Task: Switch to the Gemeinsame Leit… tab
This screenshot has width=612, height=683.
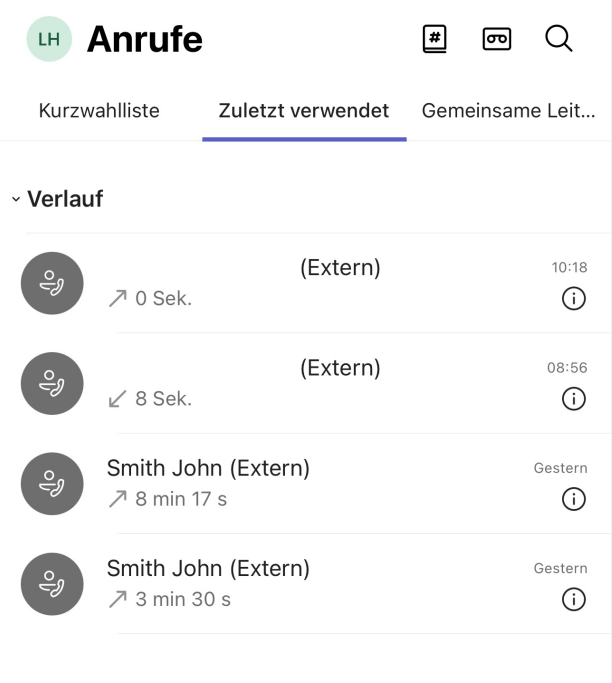Action: [x=508, y=111]
